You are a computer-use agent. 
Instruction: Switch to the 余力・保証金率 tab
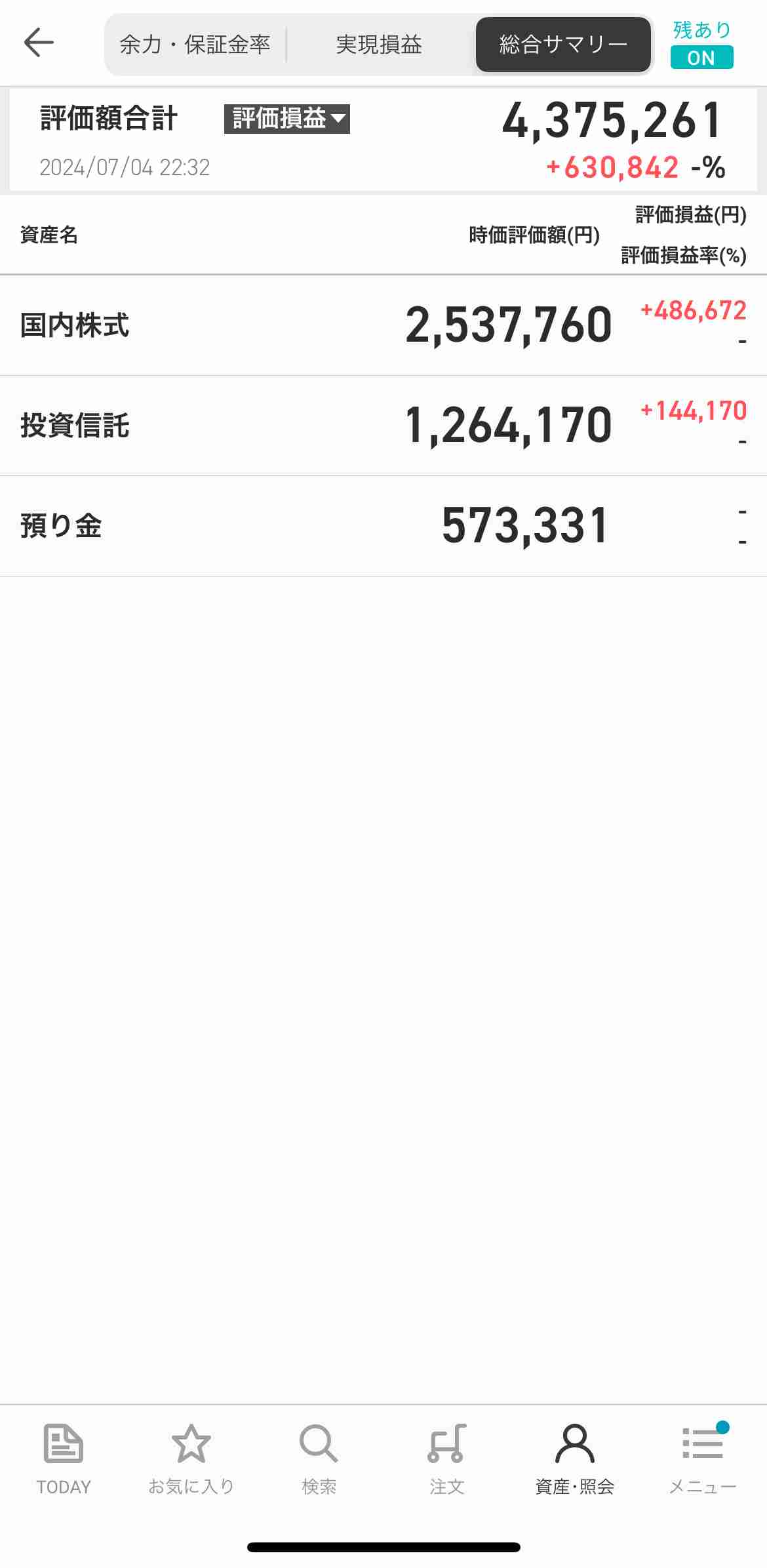coord(195,45)
